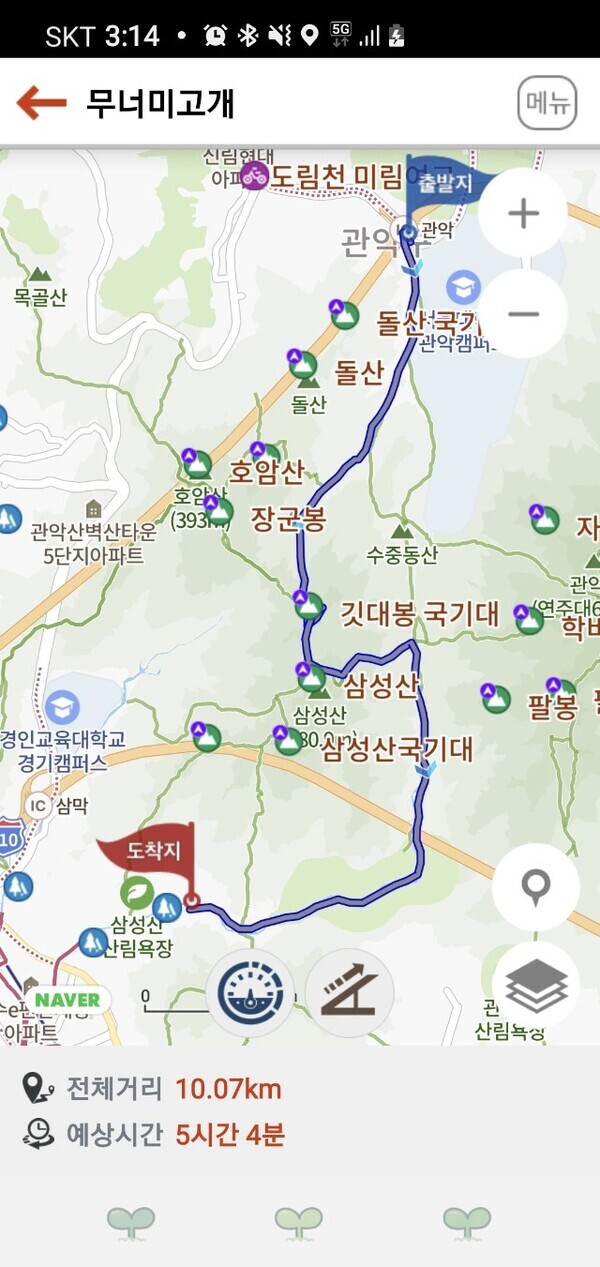Zoom out with the minus button

tap(523, 314)
